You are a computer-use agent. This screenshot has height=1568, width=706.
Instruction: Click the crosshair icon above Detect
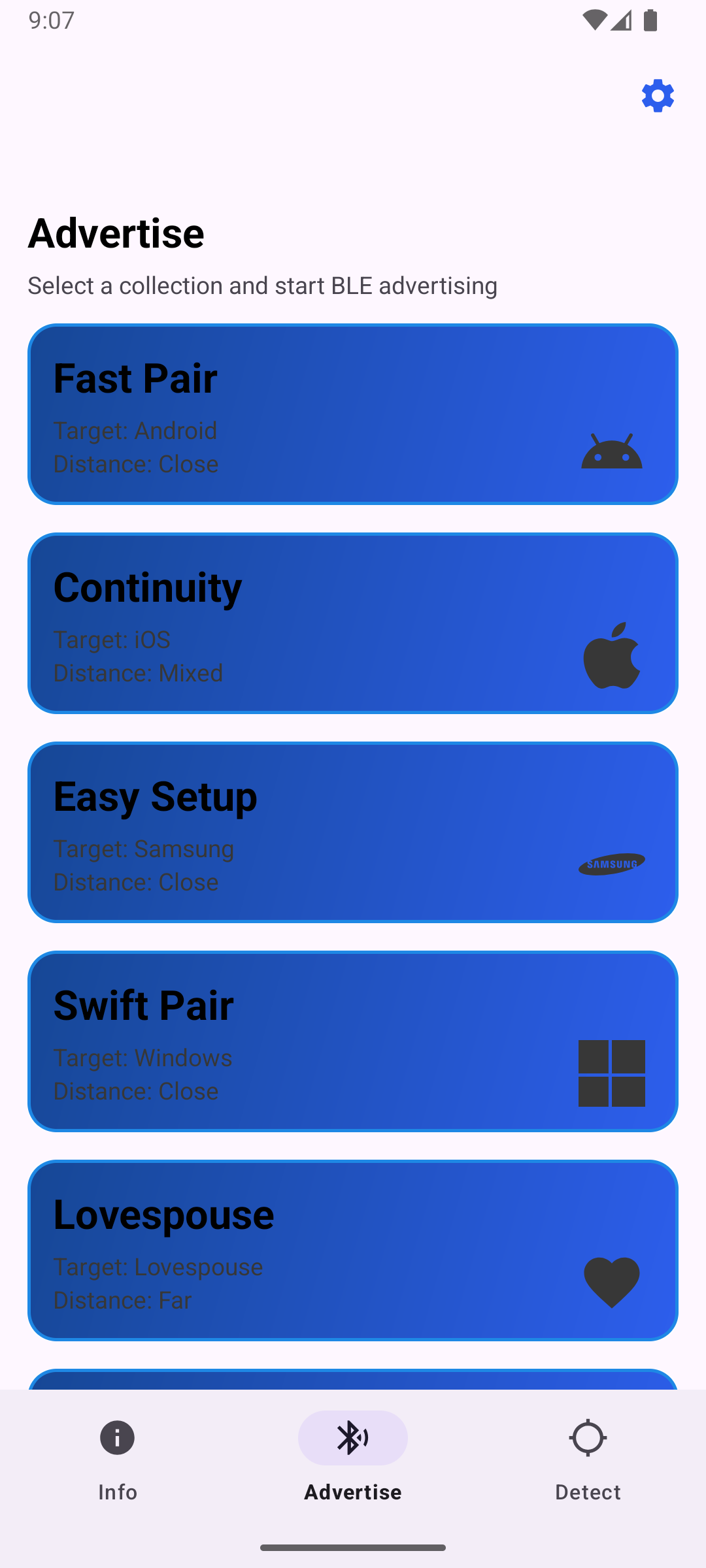(x=588, y=1438)
